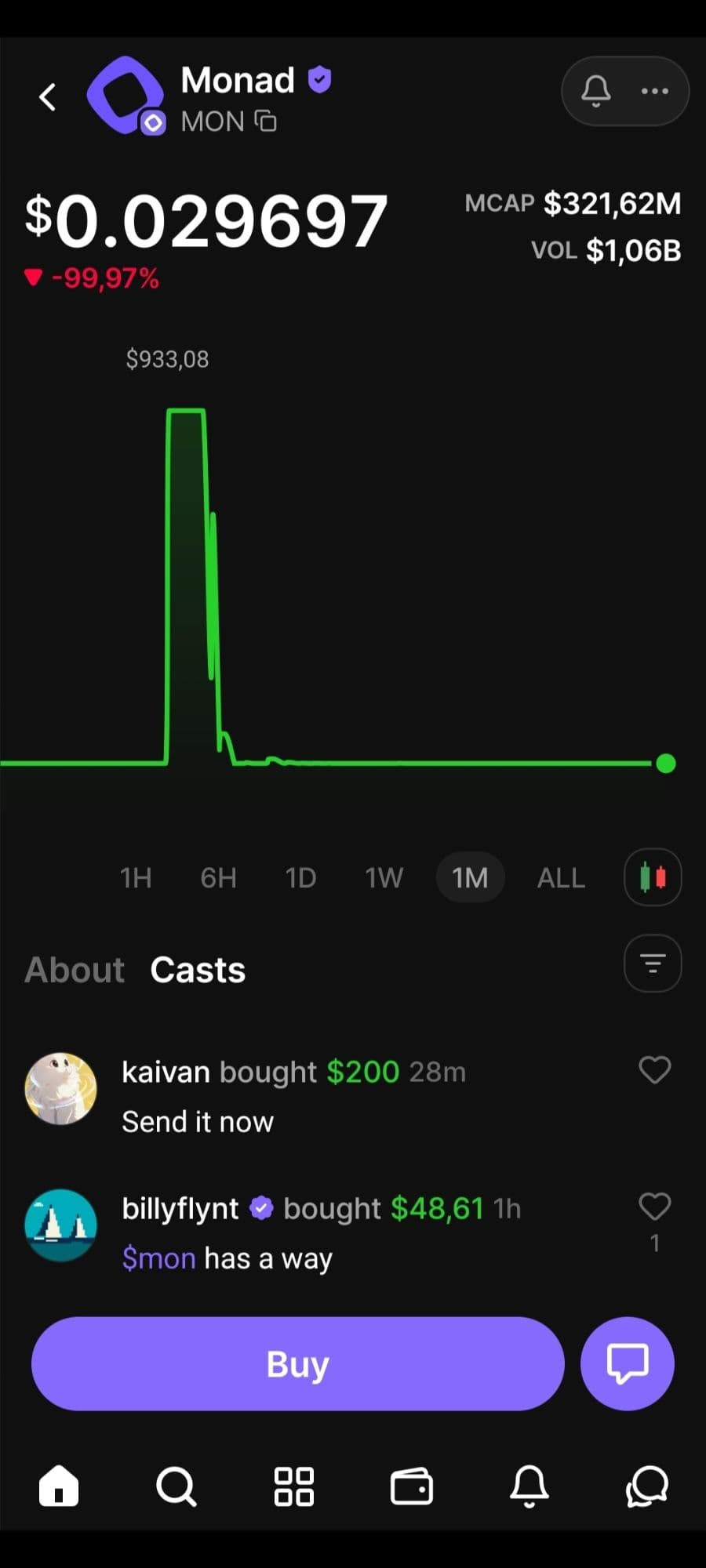Image resolution: width=706 pixels, height=1568 pixels.
Task: Open the purple chat bubble button
Action: click(x=628, y=1364)
